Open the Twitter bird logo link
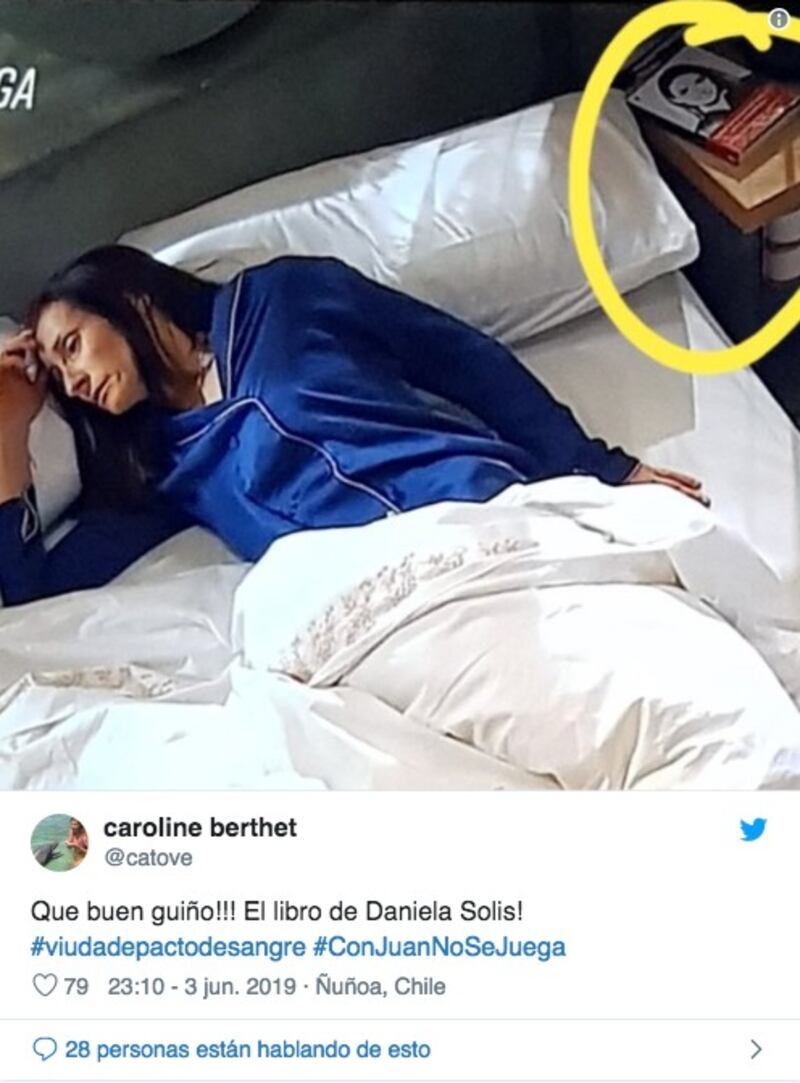Screen dimensions: 800x1083 coord(753,829)
